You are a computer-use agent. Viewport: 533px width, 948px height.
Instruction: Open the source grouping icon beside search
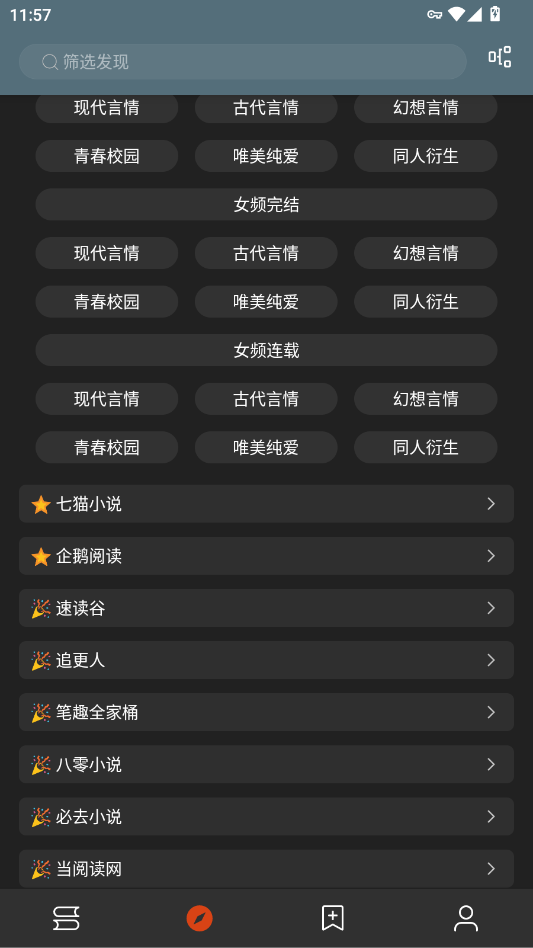click(x=500, y=57)
